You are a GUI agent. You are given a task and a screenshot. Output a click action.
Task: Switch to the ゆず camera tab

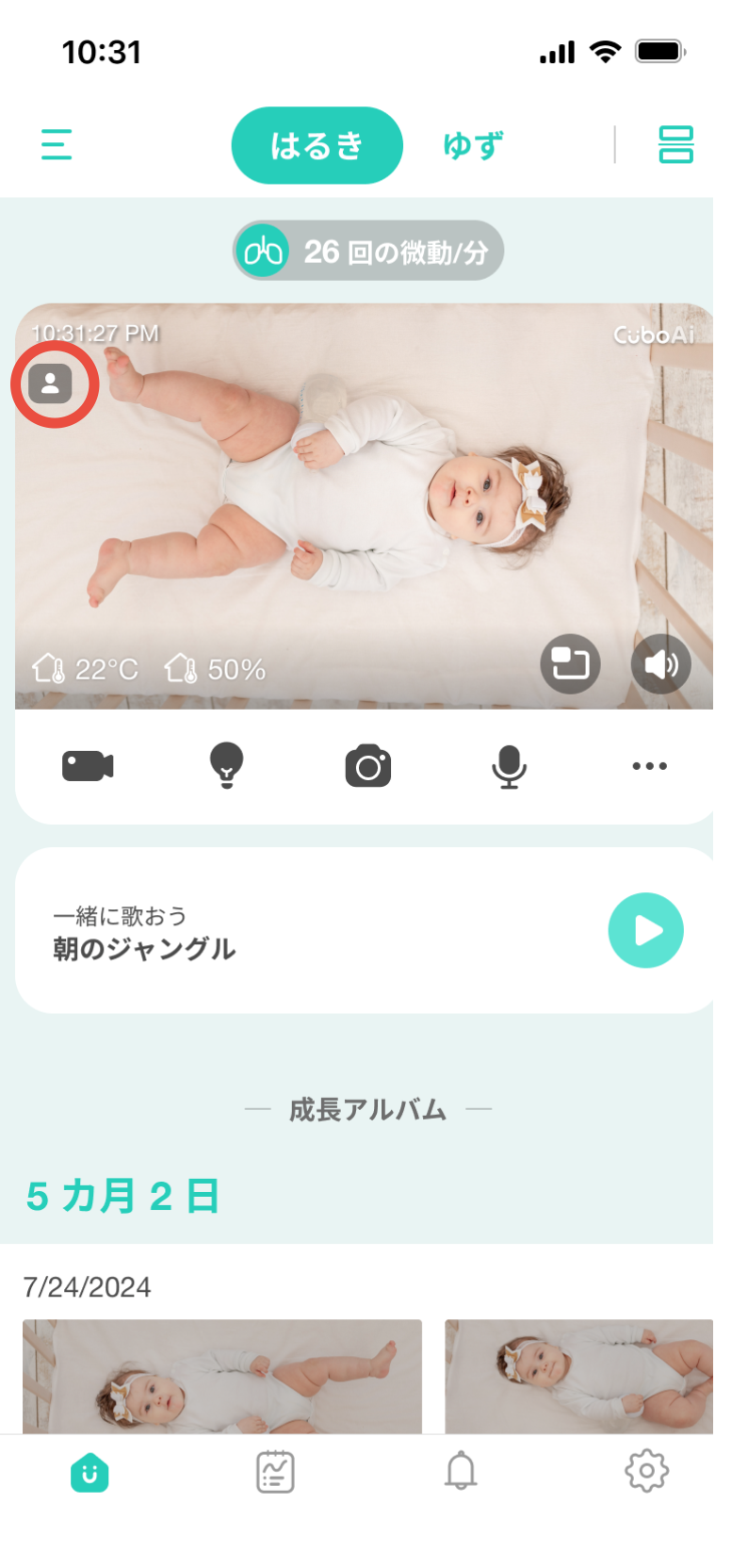[473, 145]
